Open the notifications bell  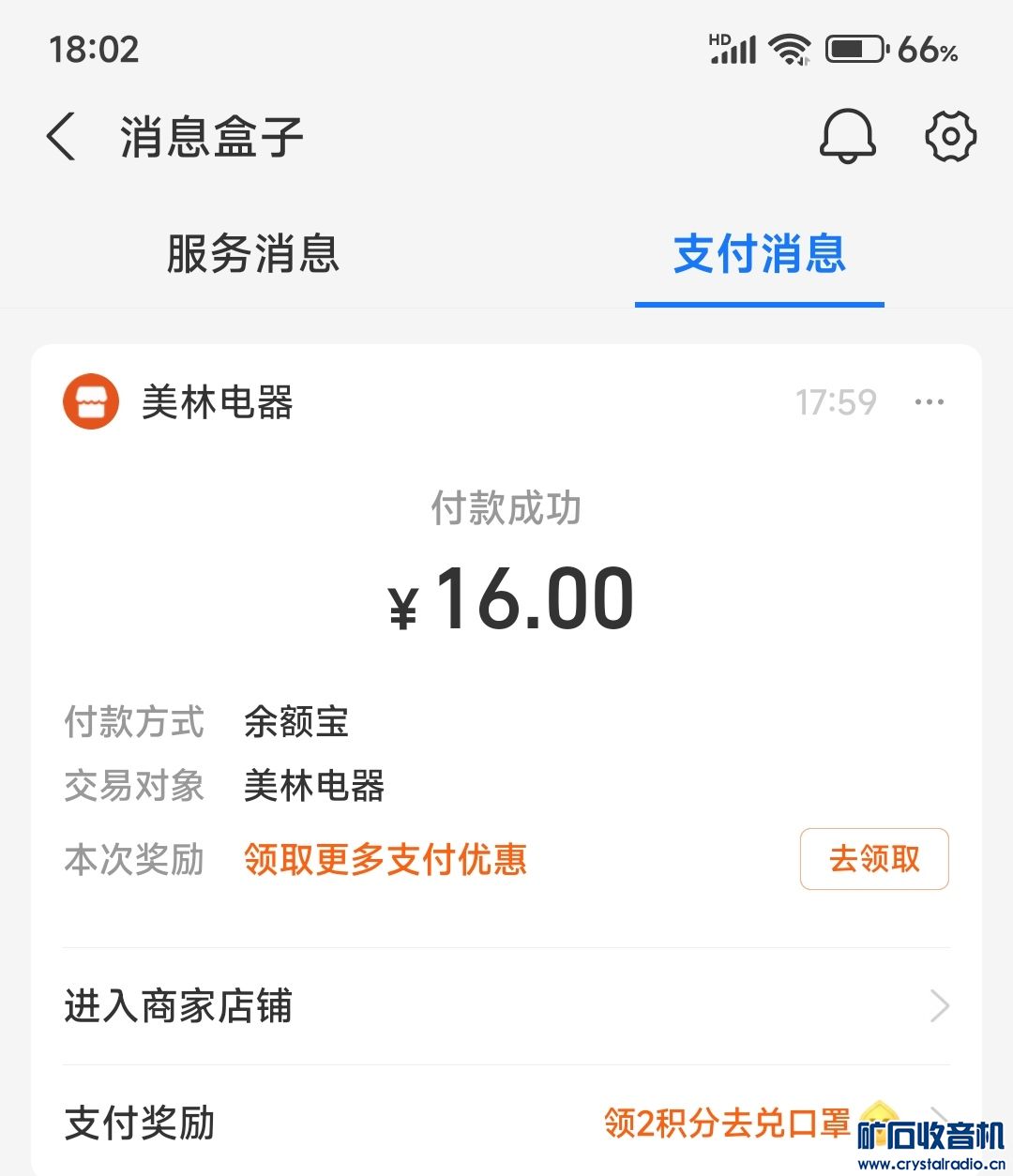tap(848, 137)
